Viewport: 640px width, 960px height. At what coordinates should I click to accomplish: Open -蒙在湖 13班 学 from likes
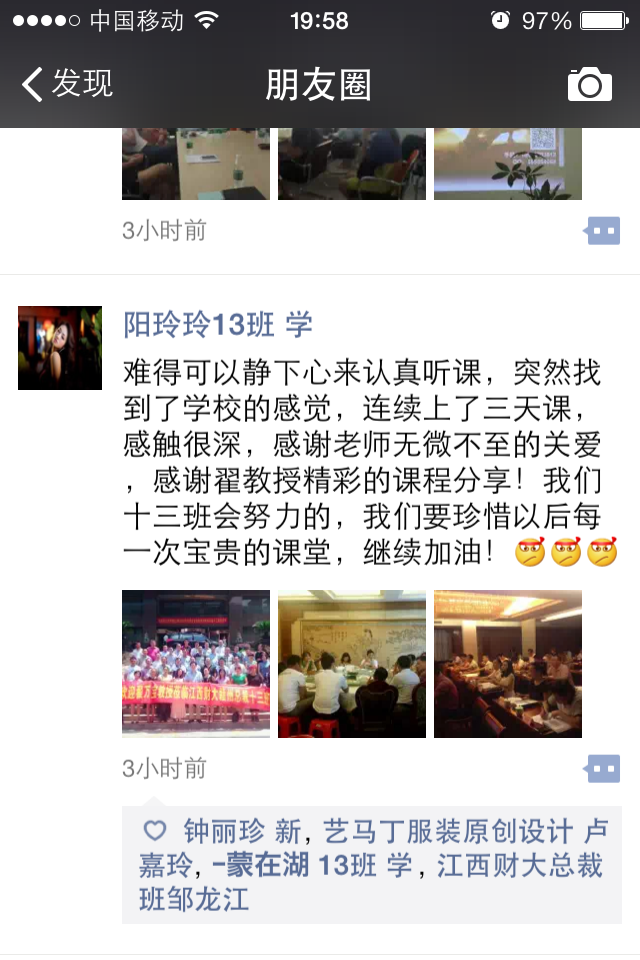tap(312, 865)
